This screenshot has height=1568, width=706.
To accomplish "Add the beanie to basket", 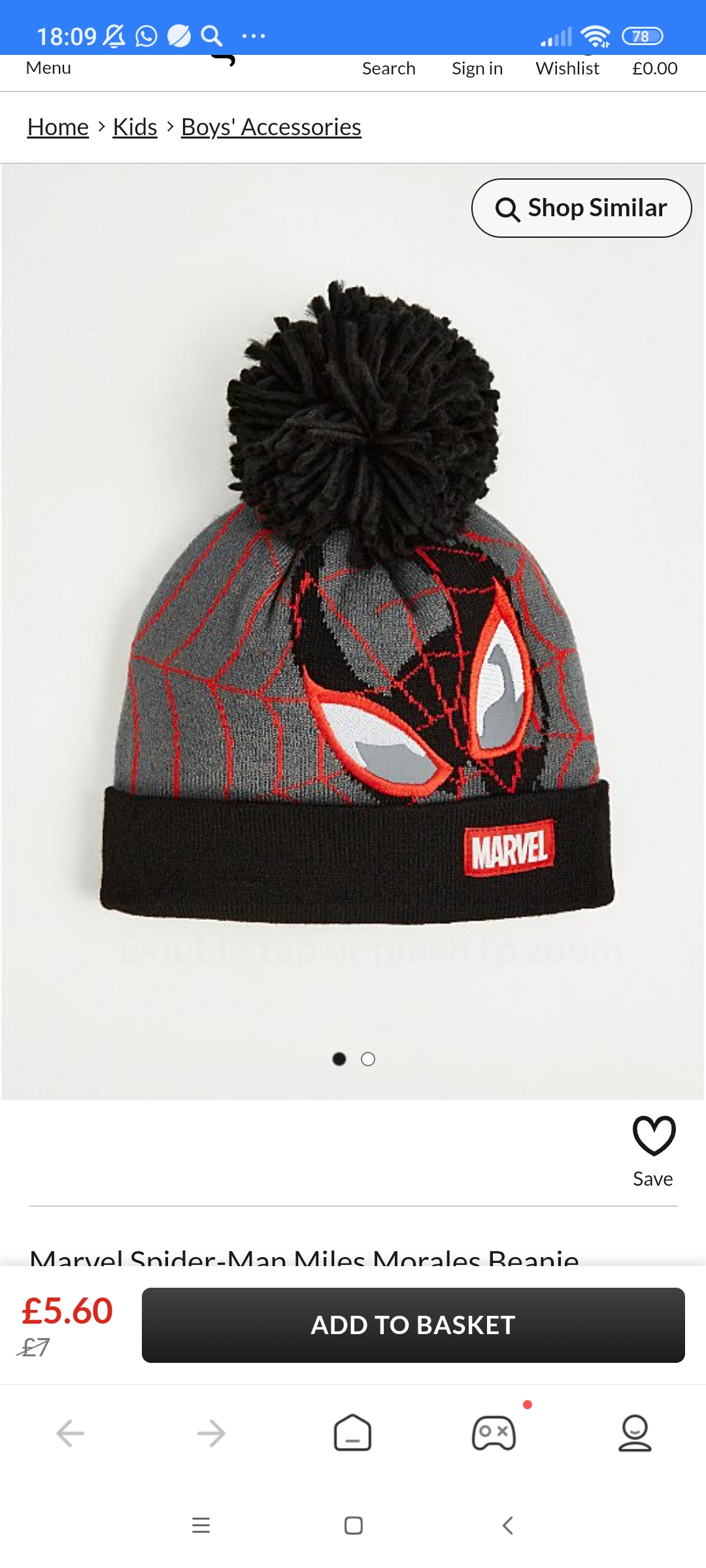I will coord(413,1325).
